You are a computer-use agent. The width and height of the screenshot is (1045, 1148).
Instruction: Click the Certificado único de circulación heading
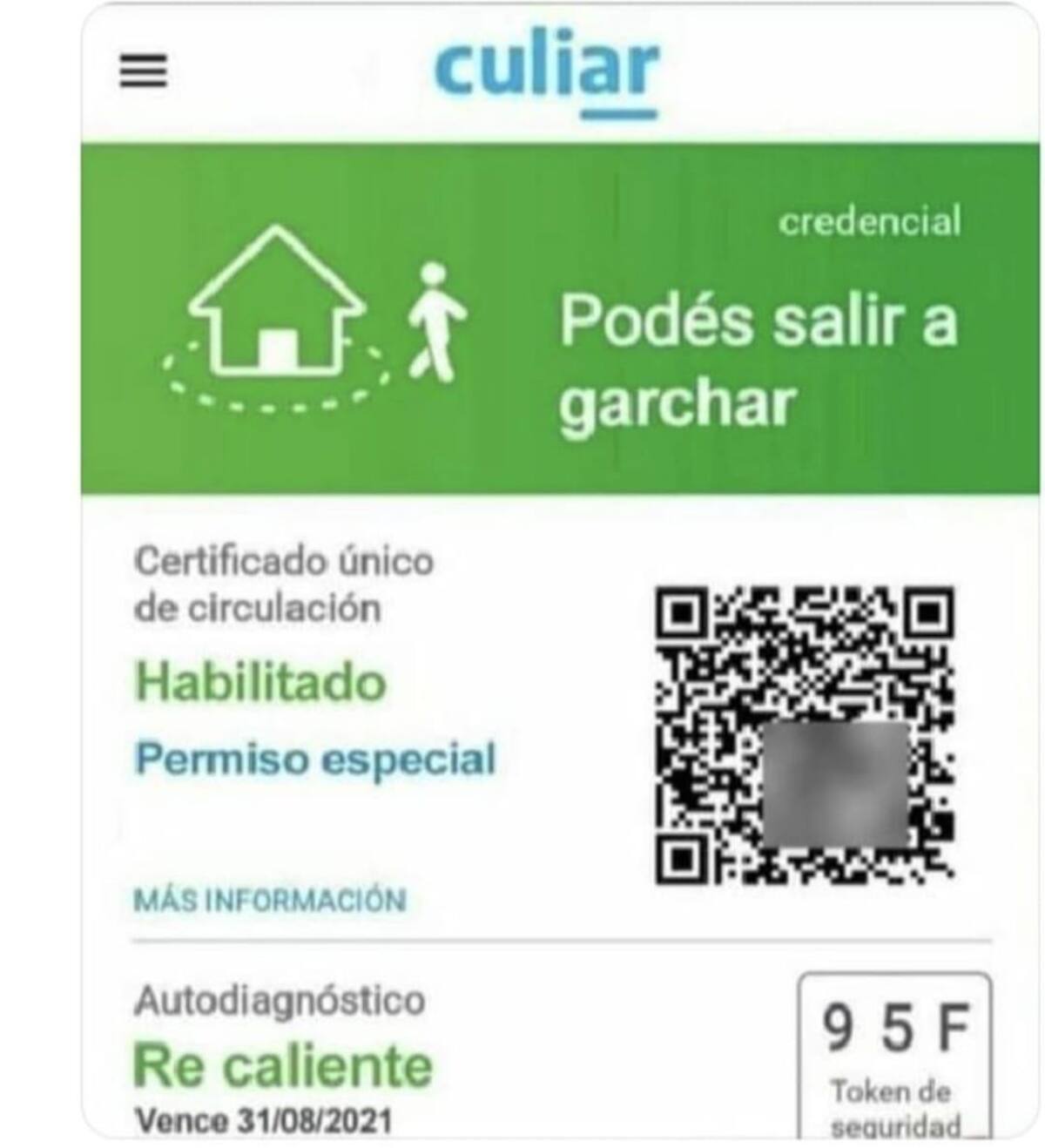283,584
